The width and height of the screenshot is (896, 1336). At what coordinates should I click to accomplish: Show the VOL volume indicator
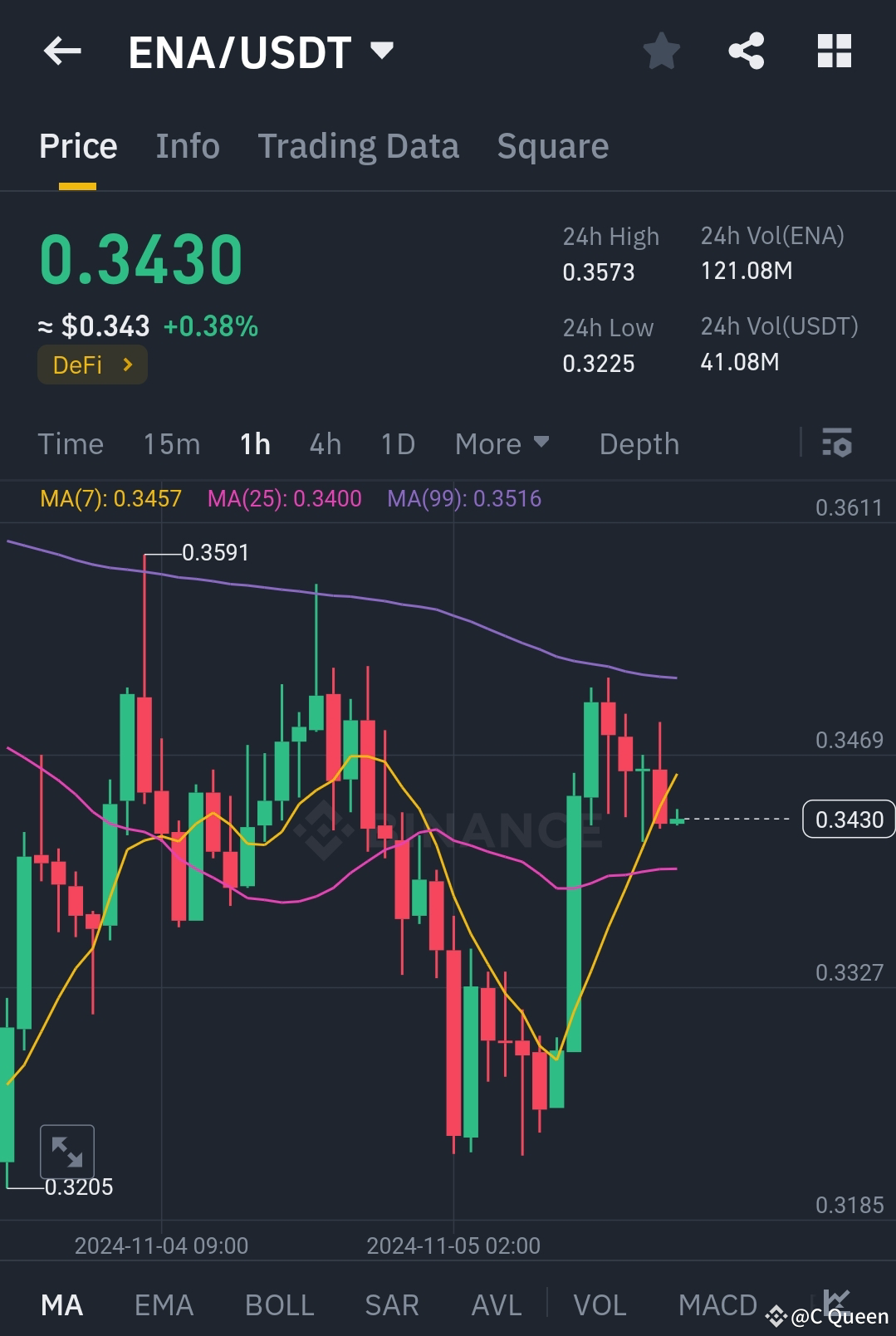pos(600,1304)
